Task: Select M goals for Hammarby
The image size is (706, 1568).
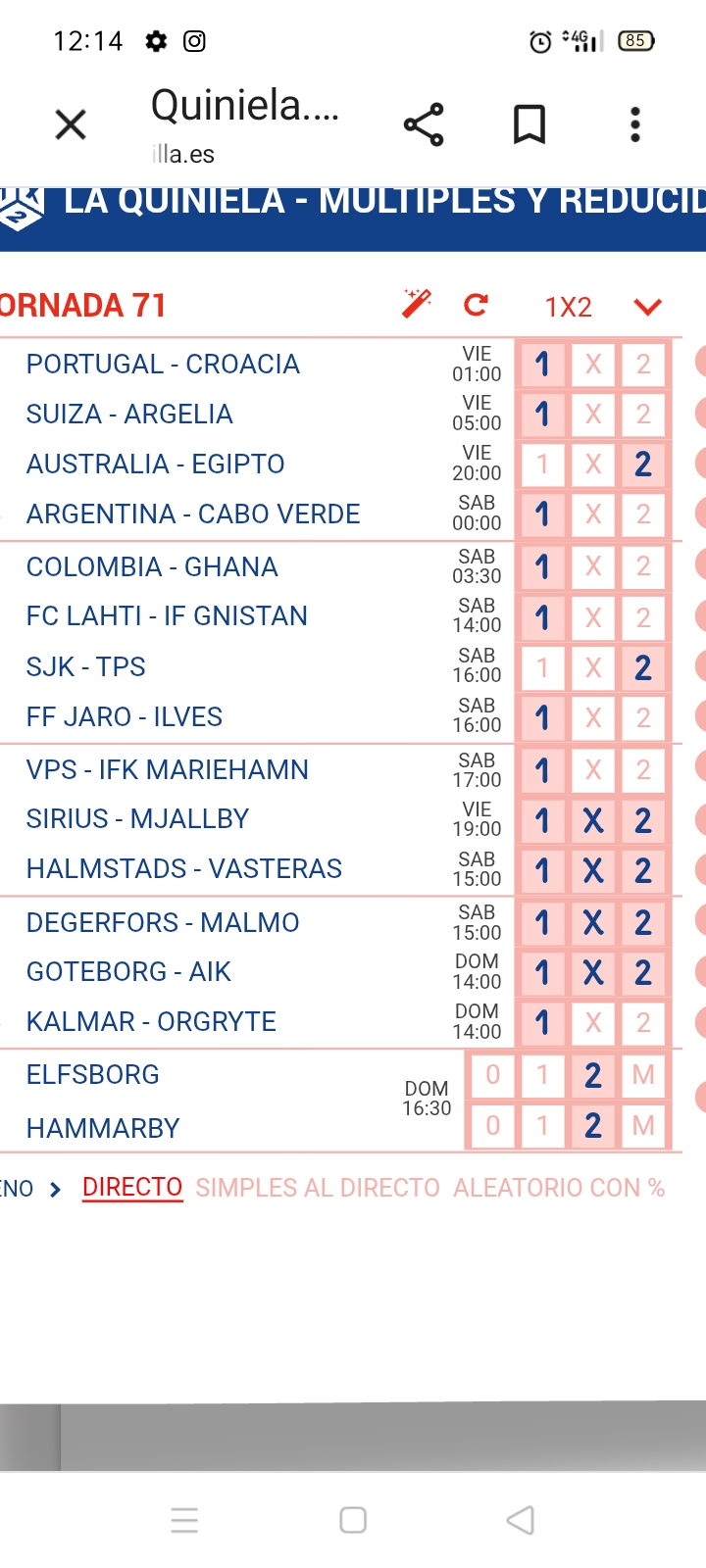Action: [643, 1126]
